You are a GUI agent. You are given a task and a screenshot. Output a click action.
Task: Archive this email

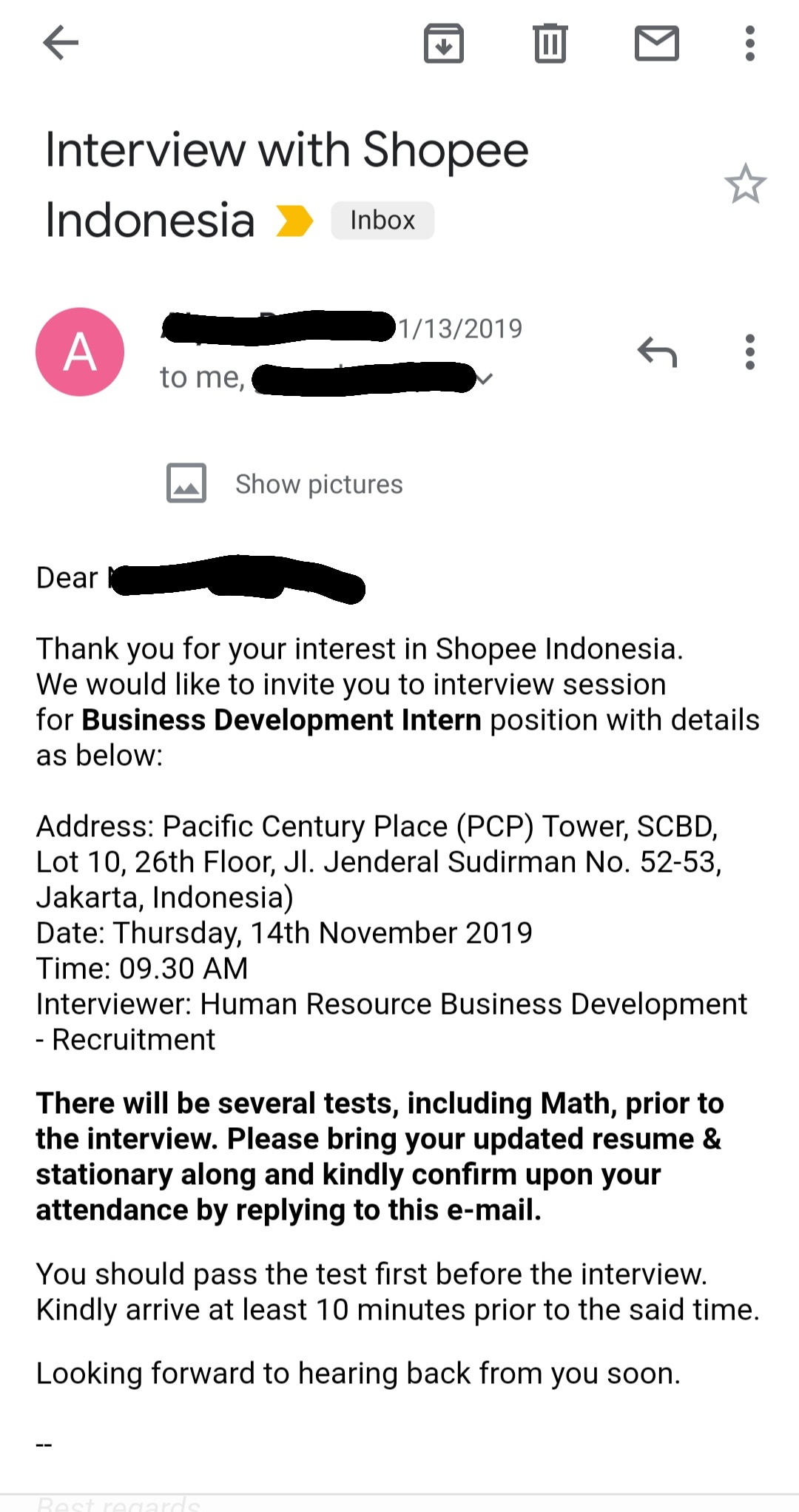(443, 44)
